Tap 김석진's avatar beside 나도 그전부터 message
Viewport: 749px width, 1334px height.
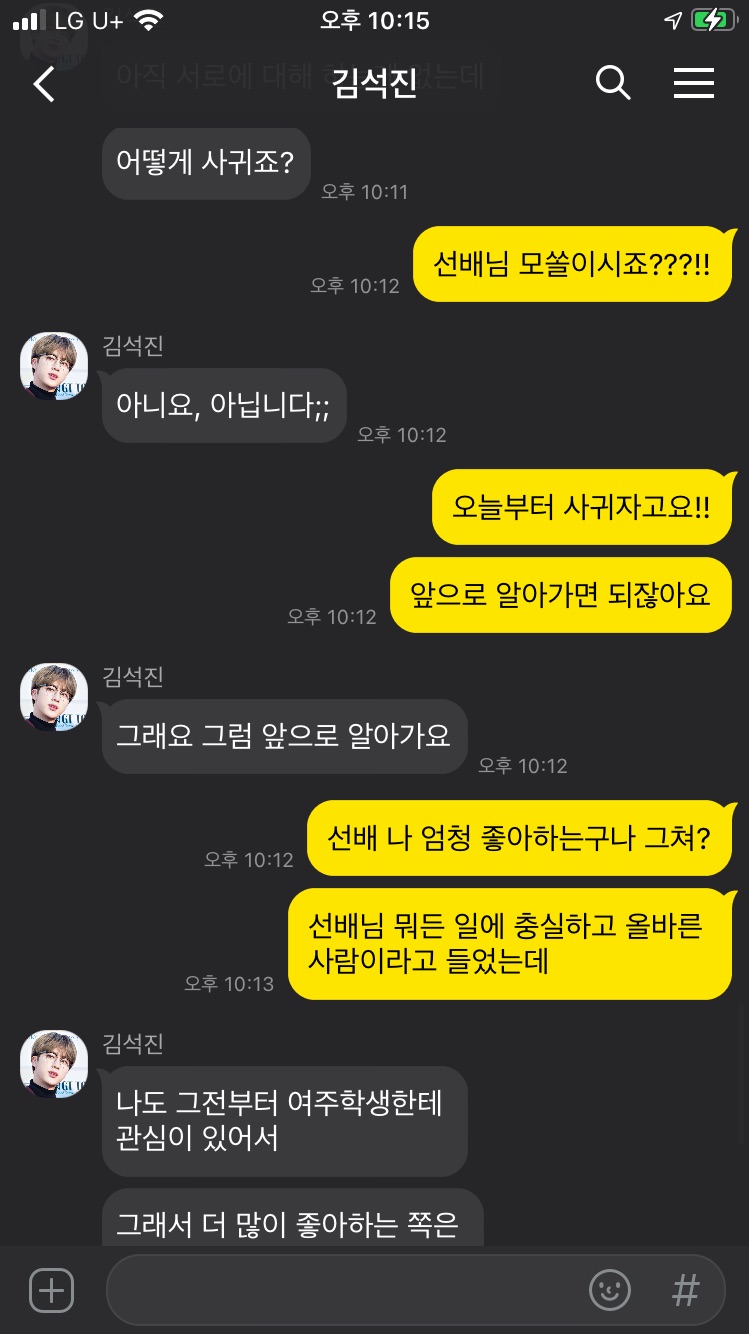pos(54,1064)
